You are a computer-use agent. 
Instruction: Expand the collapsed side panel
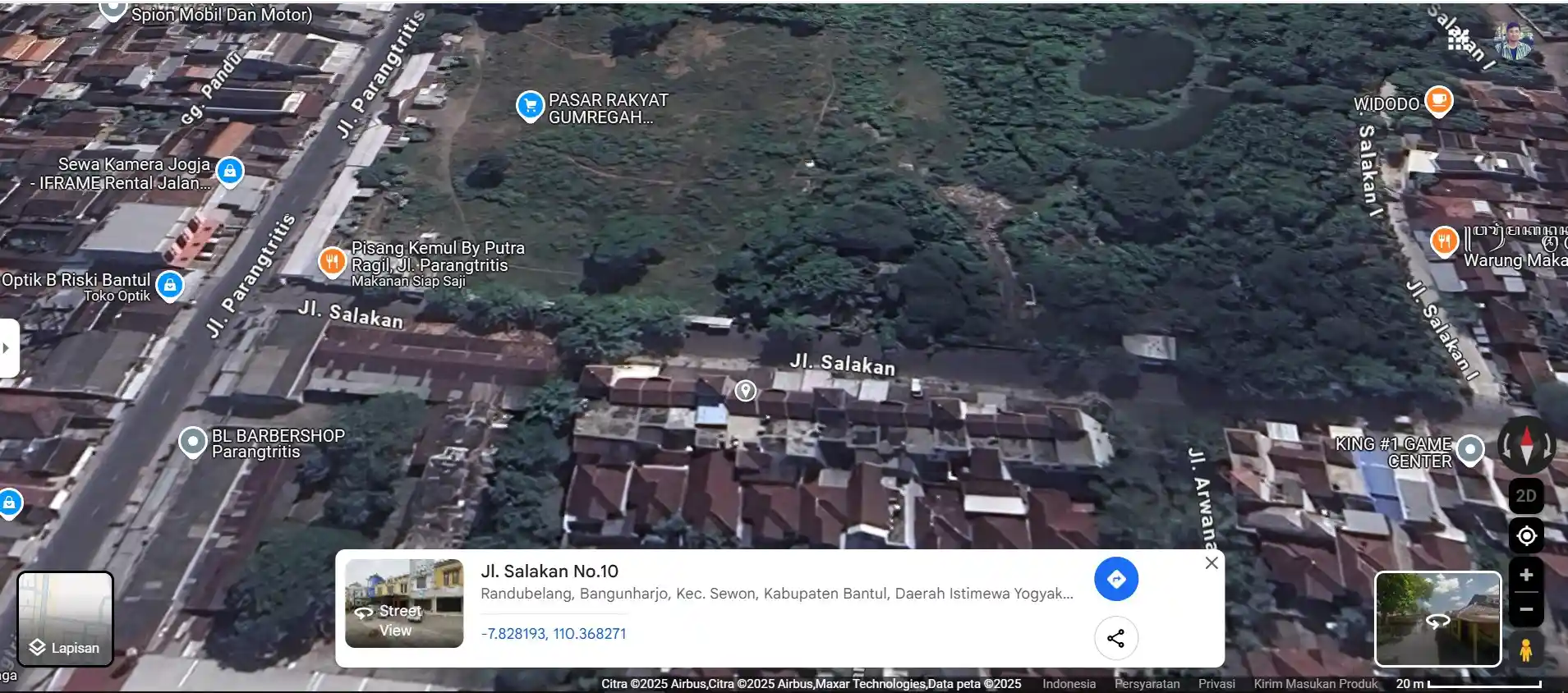[x=7, y=348]
